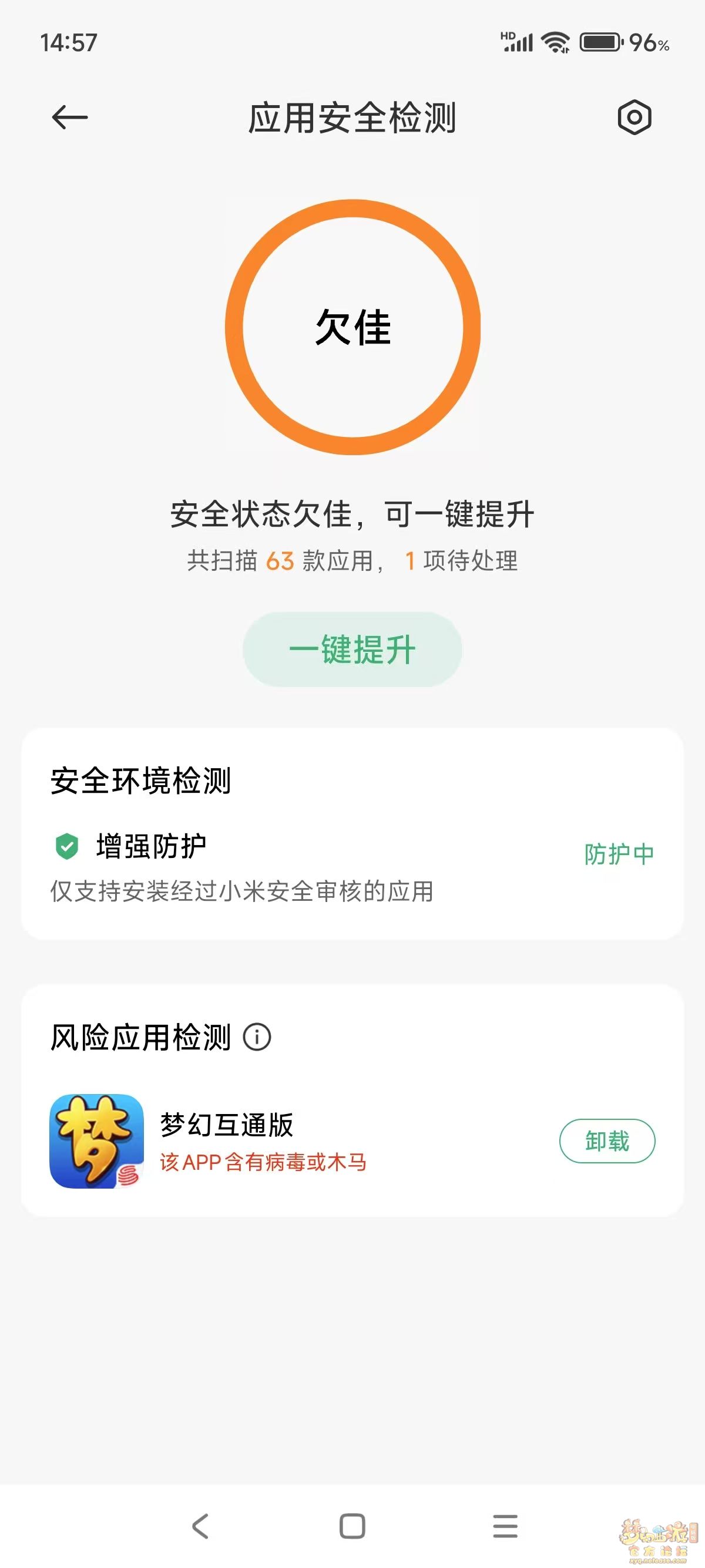This screenshot has width=705, height=1568.
Task: Uninstall 梦幻互通版 with the 卸载 button
Action: coord(607,1141)
